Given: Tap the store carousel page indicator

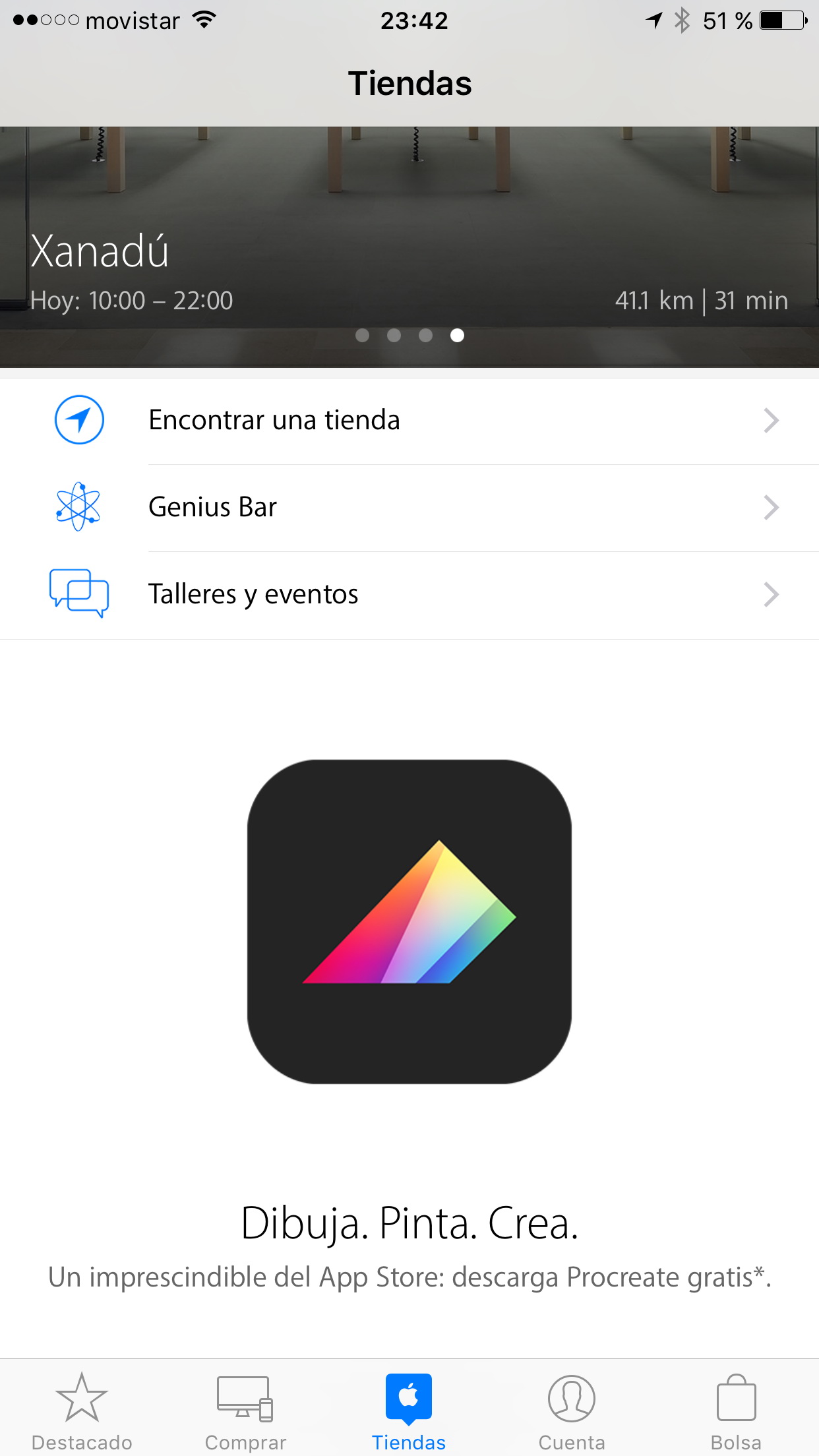Looking at the screenshot, I should point(409,336).
